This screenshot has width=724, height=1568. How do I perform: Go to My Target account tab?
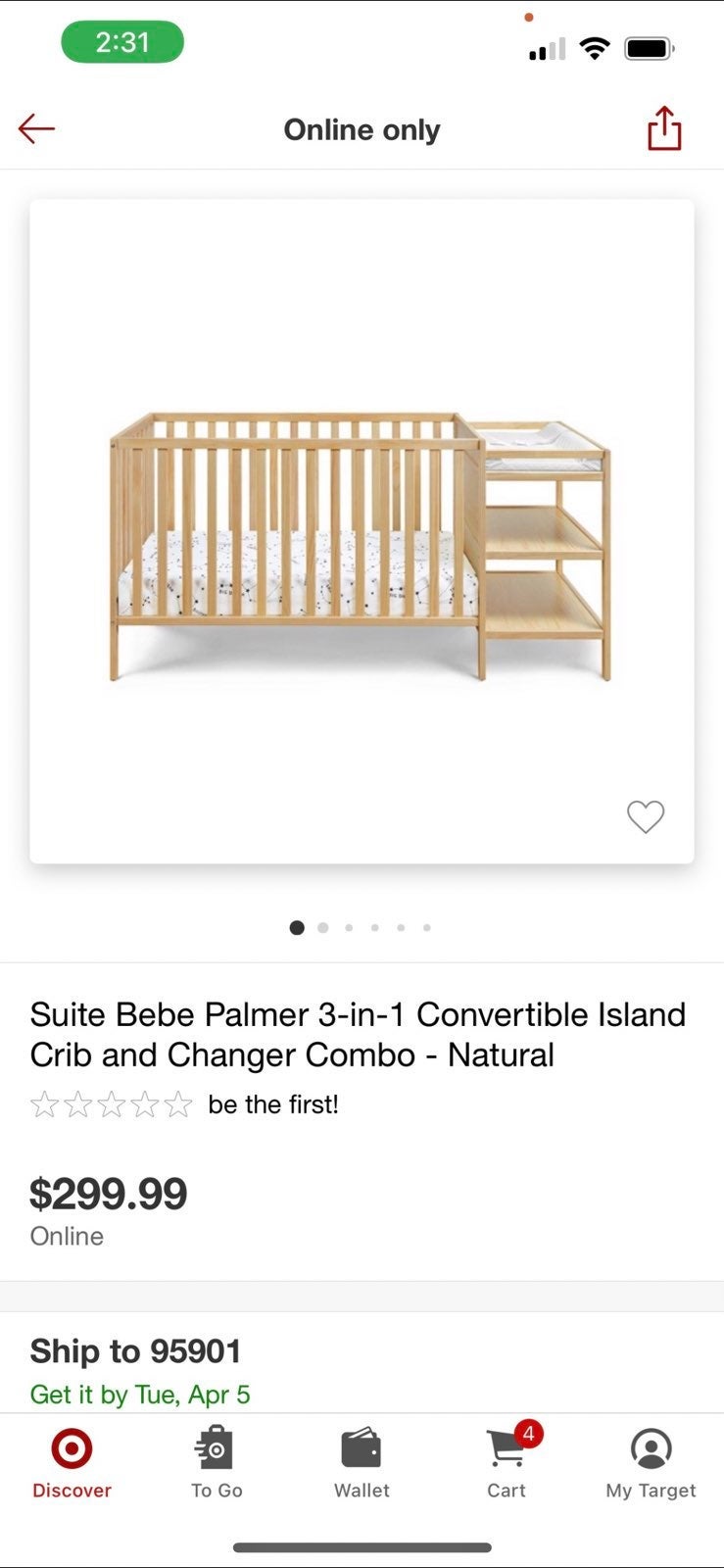coord(651,1462)
